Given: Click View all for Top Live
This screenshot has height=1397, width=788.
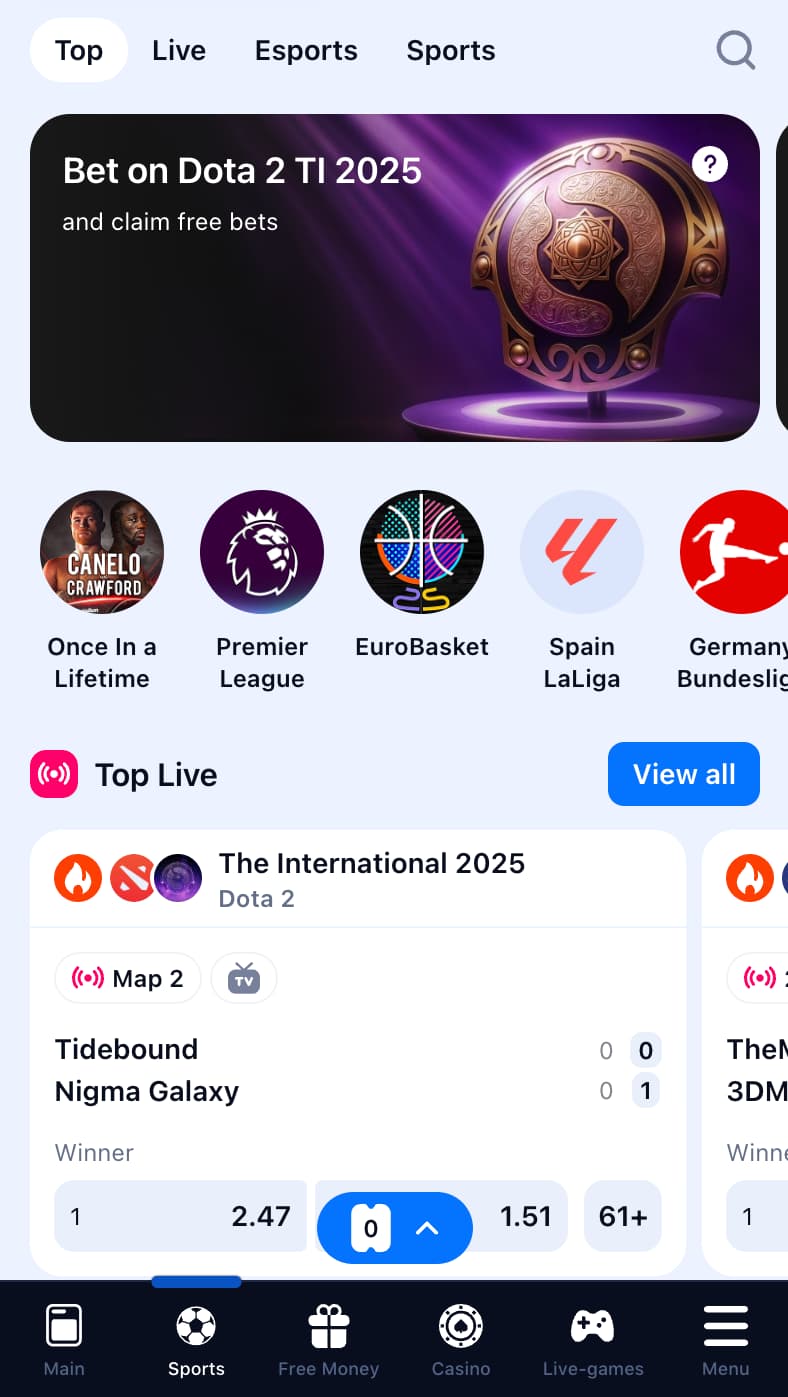Looking at the screenshot, I should tap(683, 774).
